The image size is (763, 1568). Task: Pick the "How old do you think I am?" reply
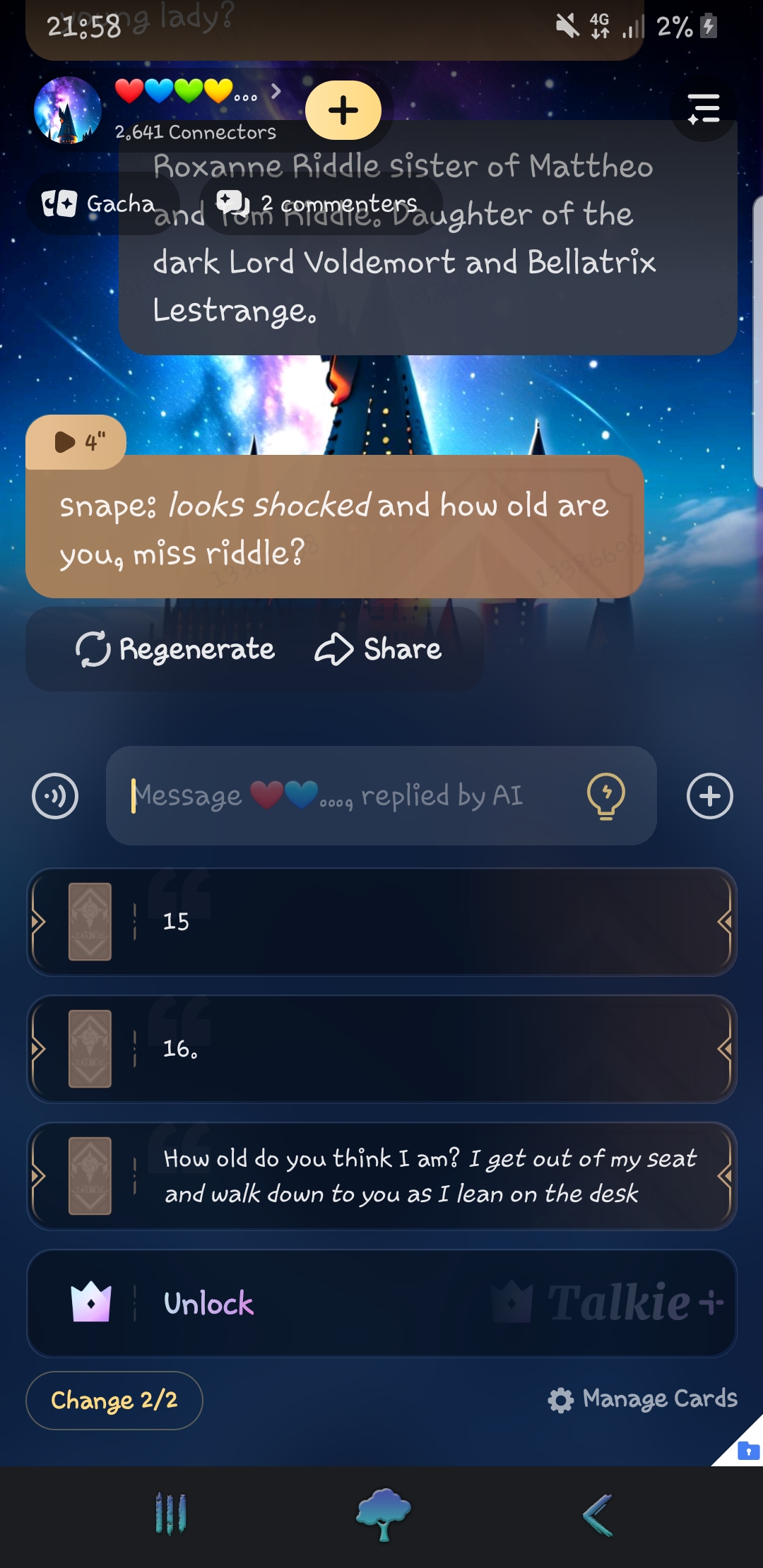381,1176
